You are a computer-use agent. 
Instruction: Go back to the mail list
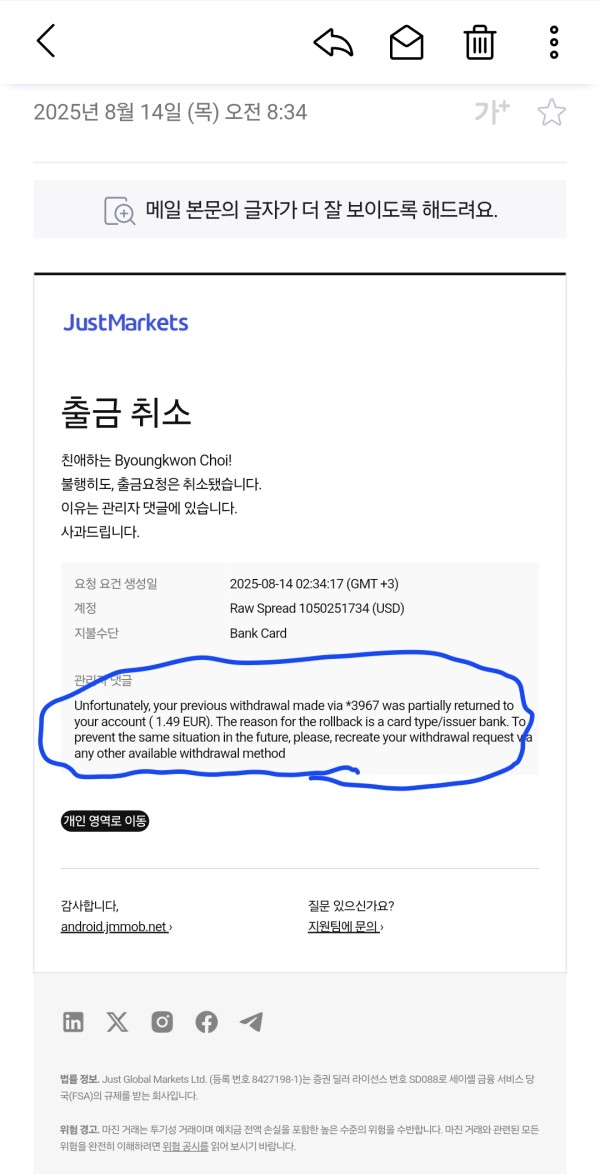click(x=46, y=40)
